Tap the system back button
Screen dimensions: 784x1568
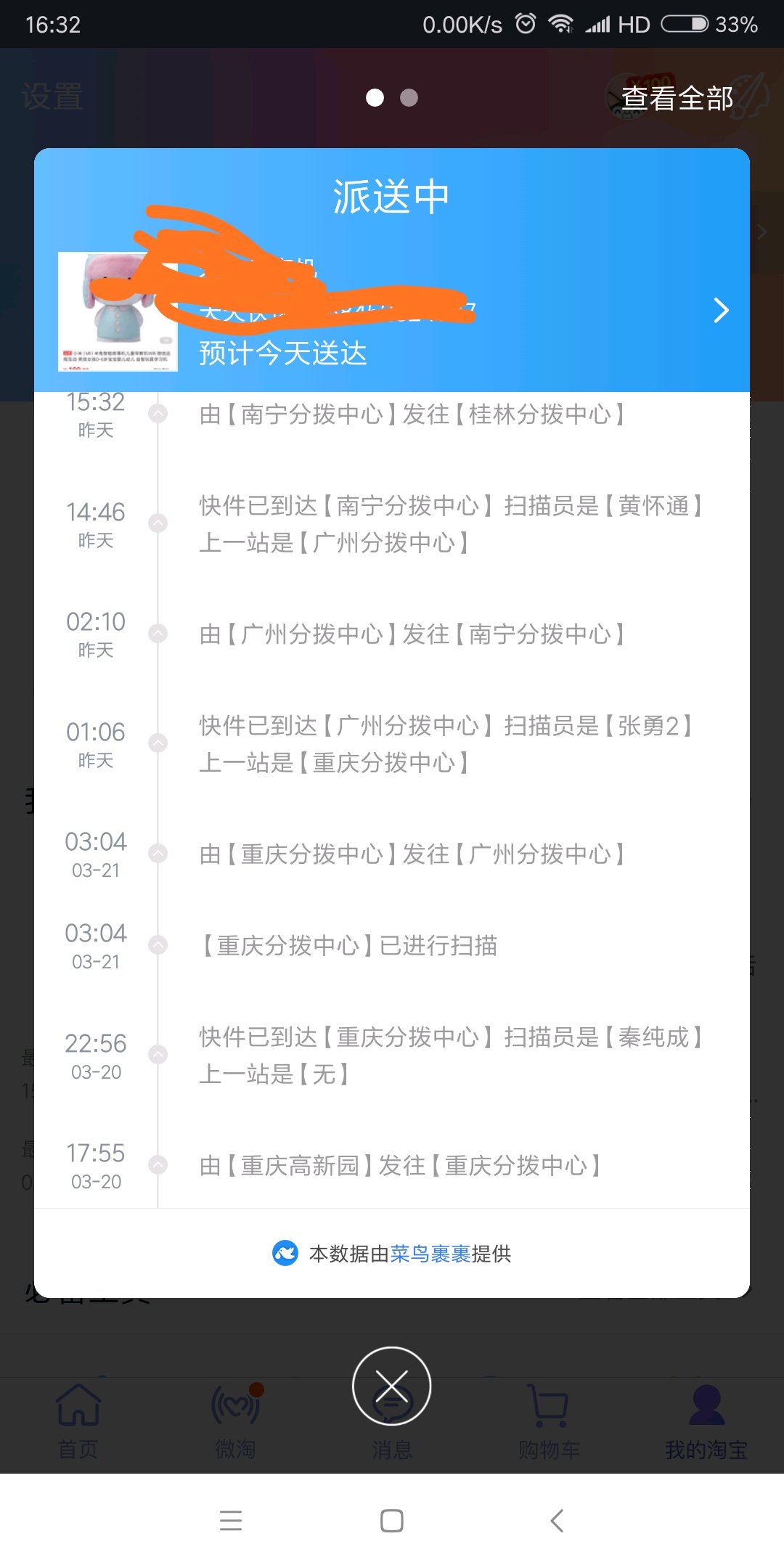pyautogui.click(x=557, y=1521)
